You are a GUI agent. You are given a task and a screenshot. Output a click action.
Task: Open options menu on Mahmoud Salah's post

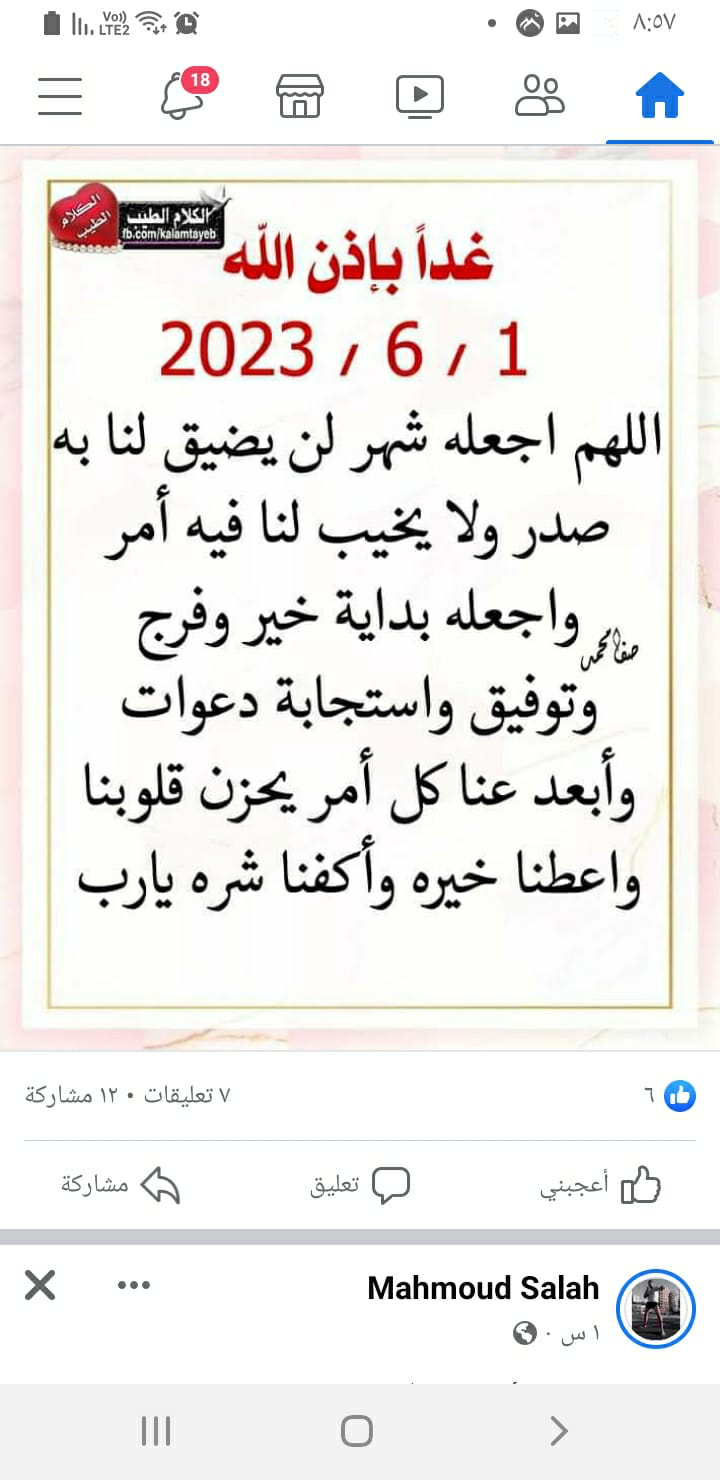click(134, 1285)
